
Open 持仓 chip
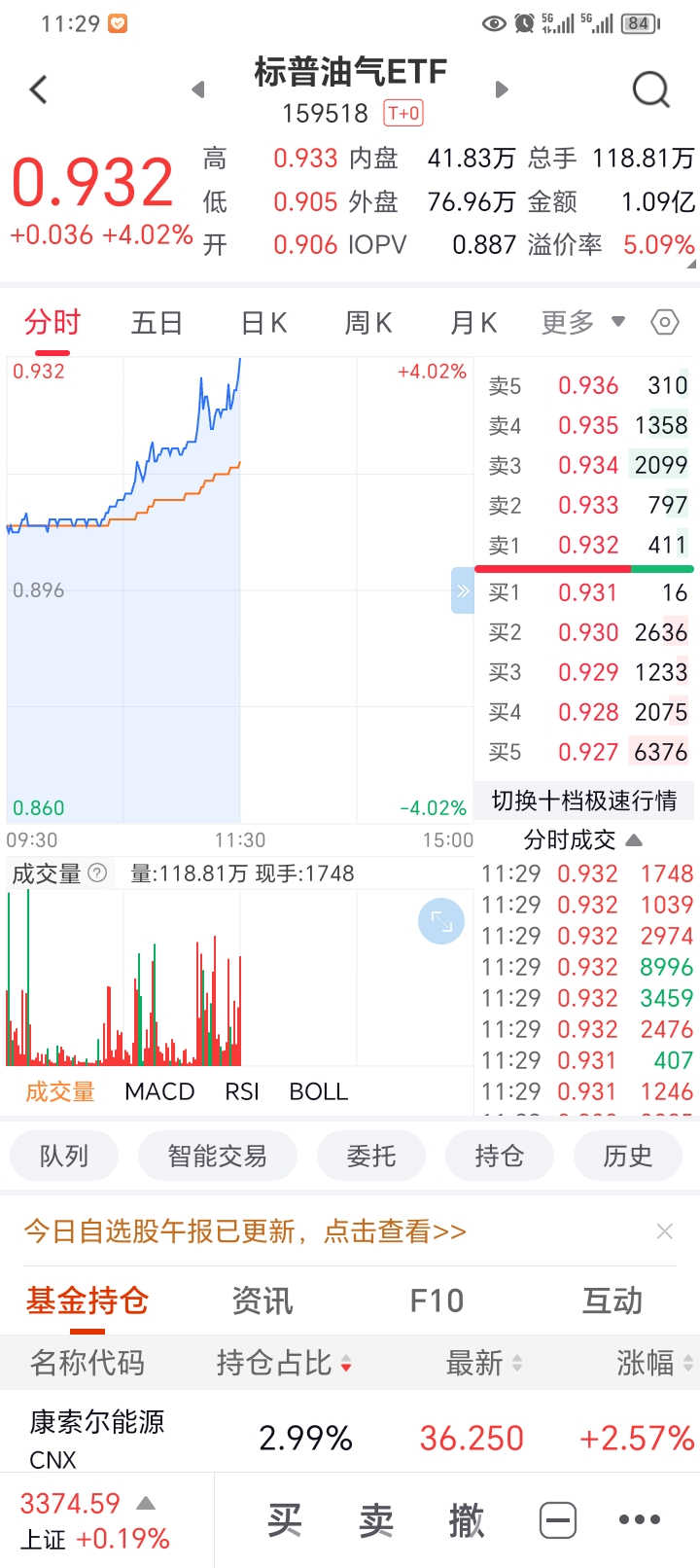[499, 1156]
